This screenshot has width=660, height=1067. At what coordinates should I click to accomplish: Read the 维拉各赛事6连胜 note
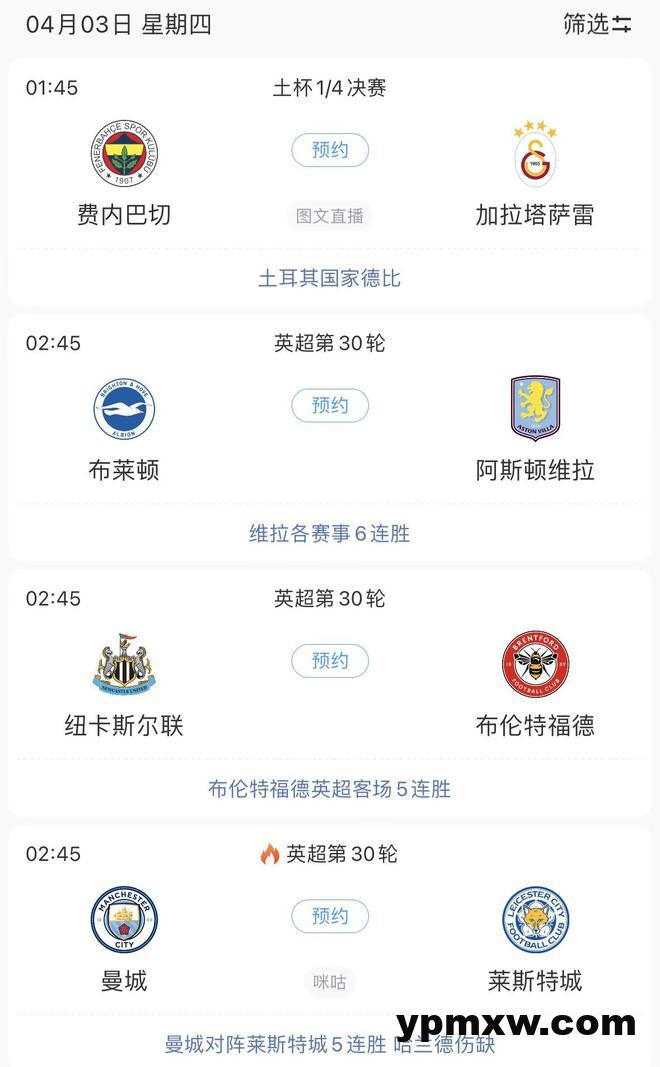coord(330,534)
